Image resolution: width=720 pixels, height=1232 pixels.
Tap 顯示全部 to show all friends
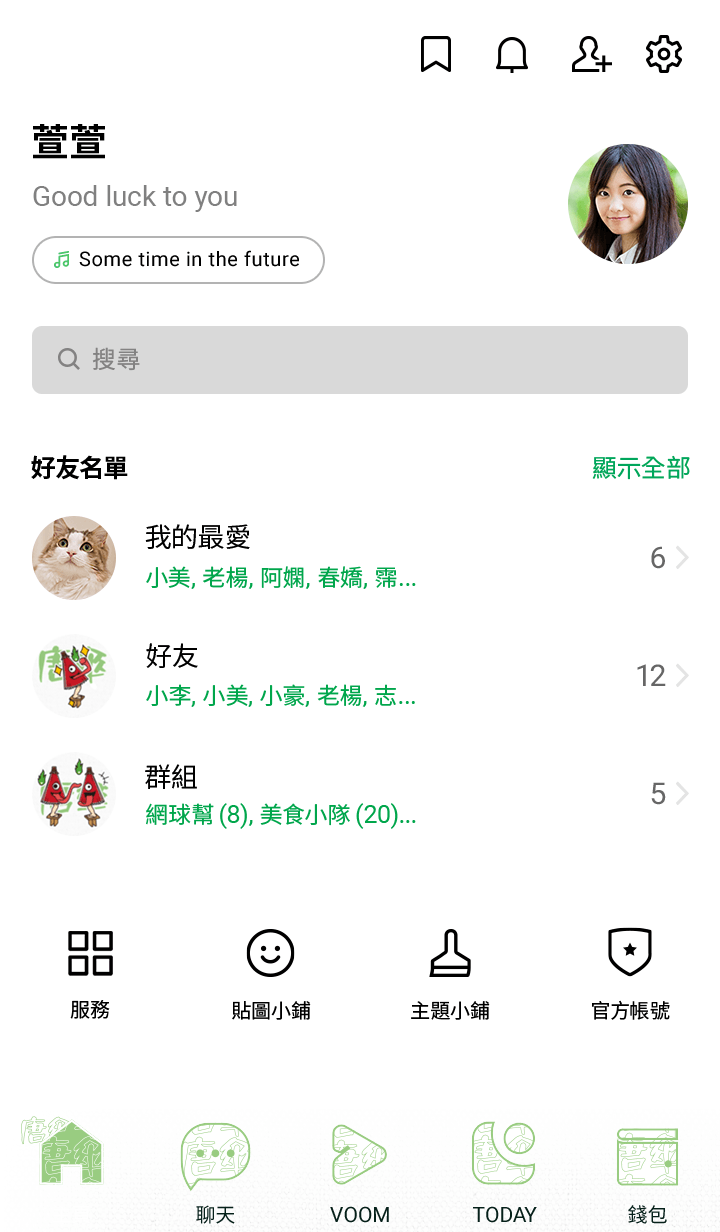(640, 468)
